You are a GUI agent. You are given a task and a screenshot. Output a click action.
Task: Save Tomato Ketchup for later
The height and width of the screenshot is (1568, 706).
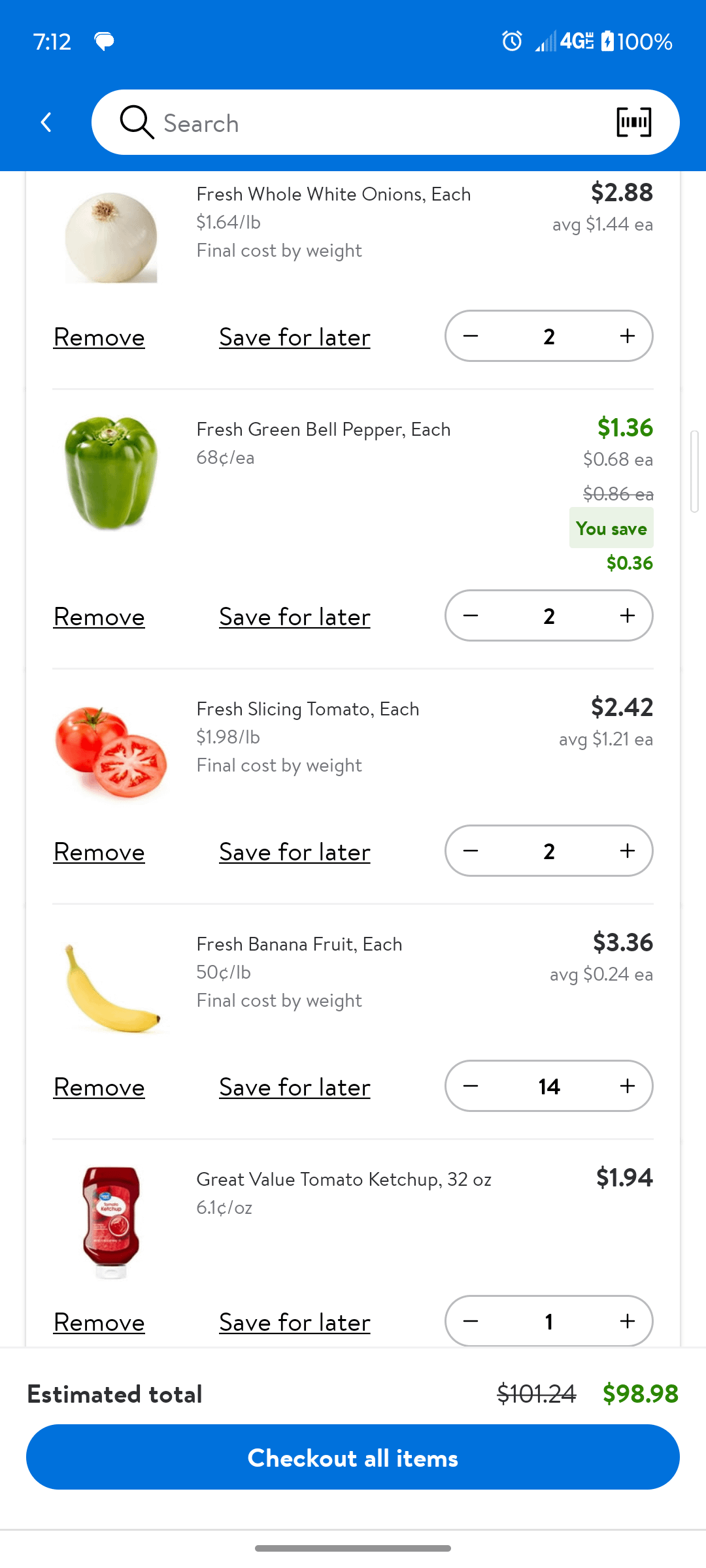point(295,1322)
